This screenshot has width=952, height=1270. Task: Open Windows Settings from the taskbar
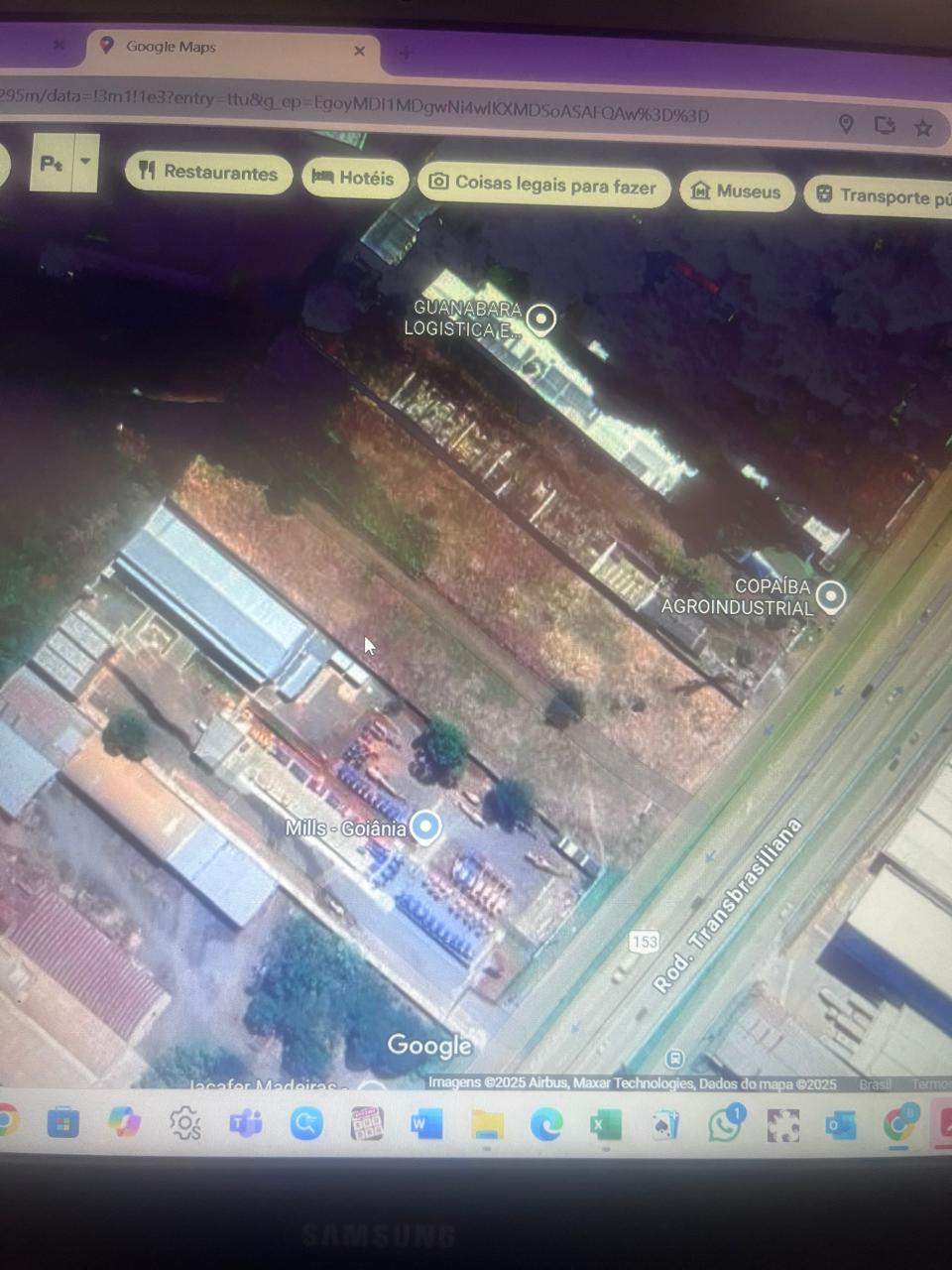tap(184, 1123)
